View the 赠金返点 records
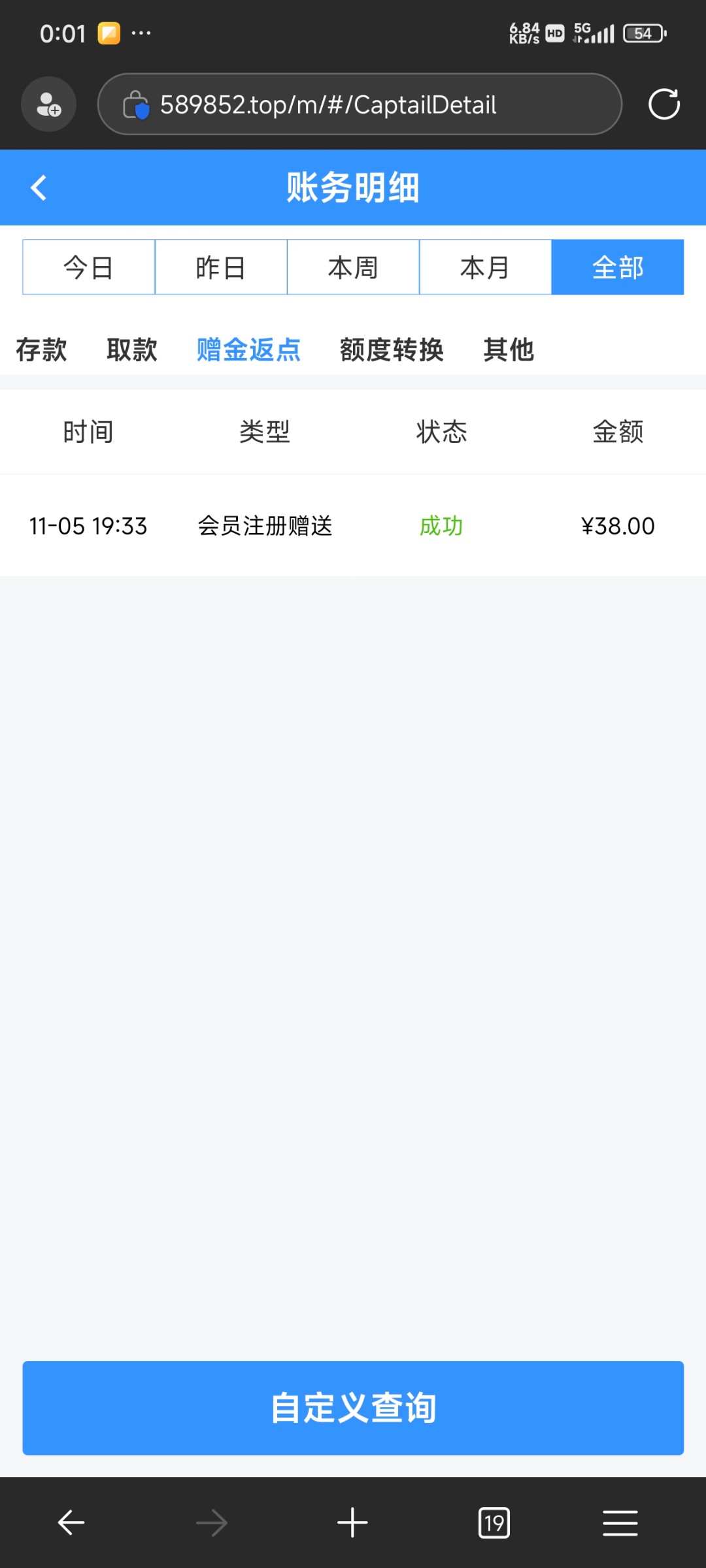The width and height of the screenshot is (706, 1568). coord(248,350)
